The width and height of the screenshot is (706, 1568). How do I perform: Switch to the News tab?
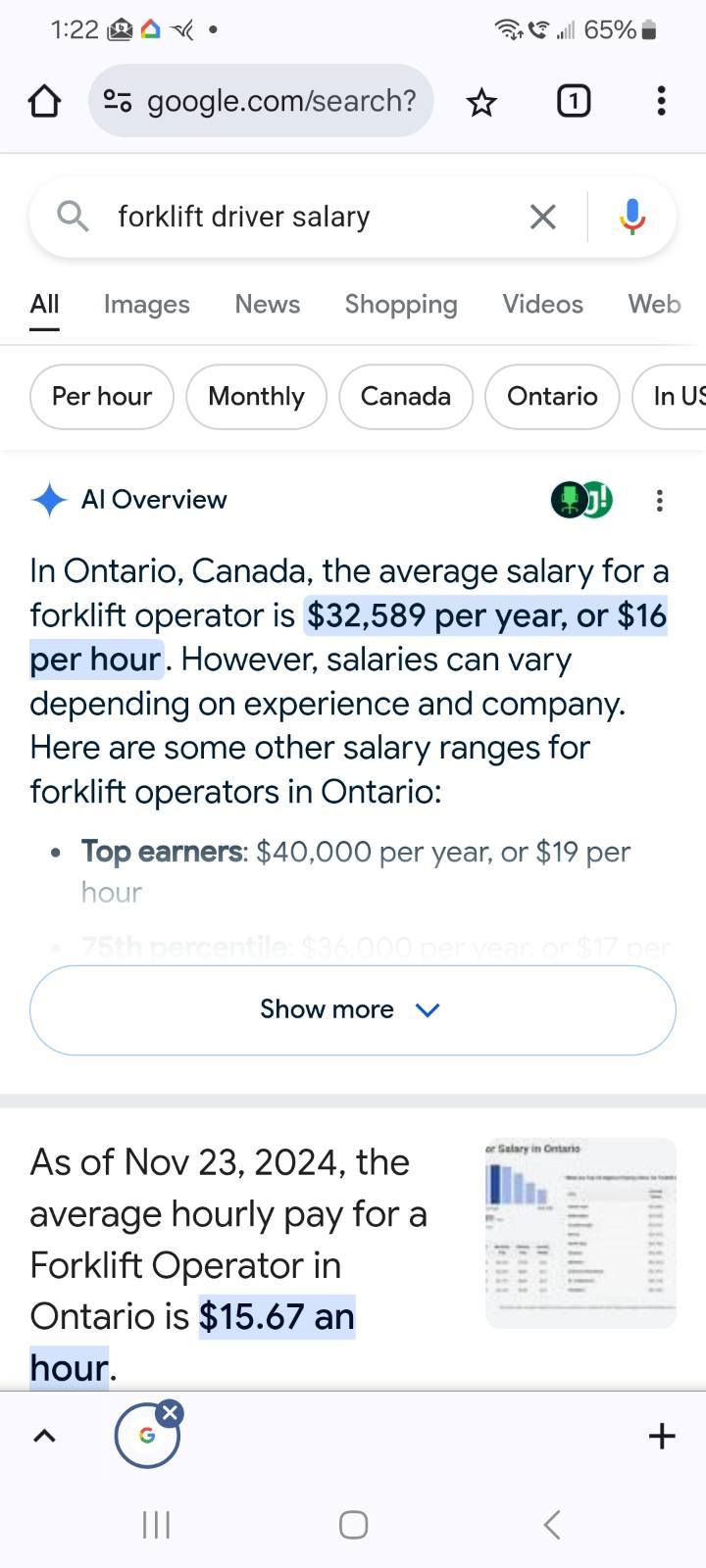[268, 304]
